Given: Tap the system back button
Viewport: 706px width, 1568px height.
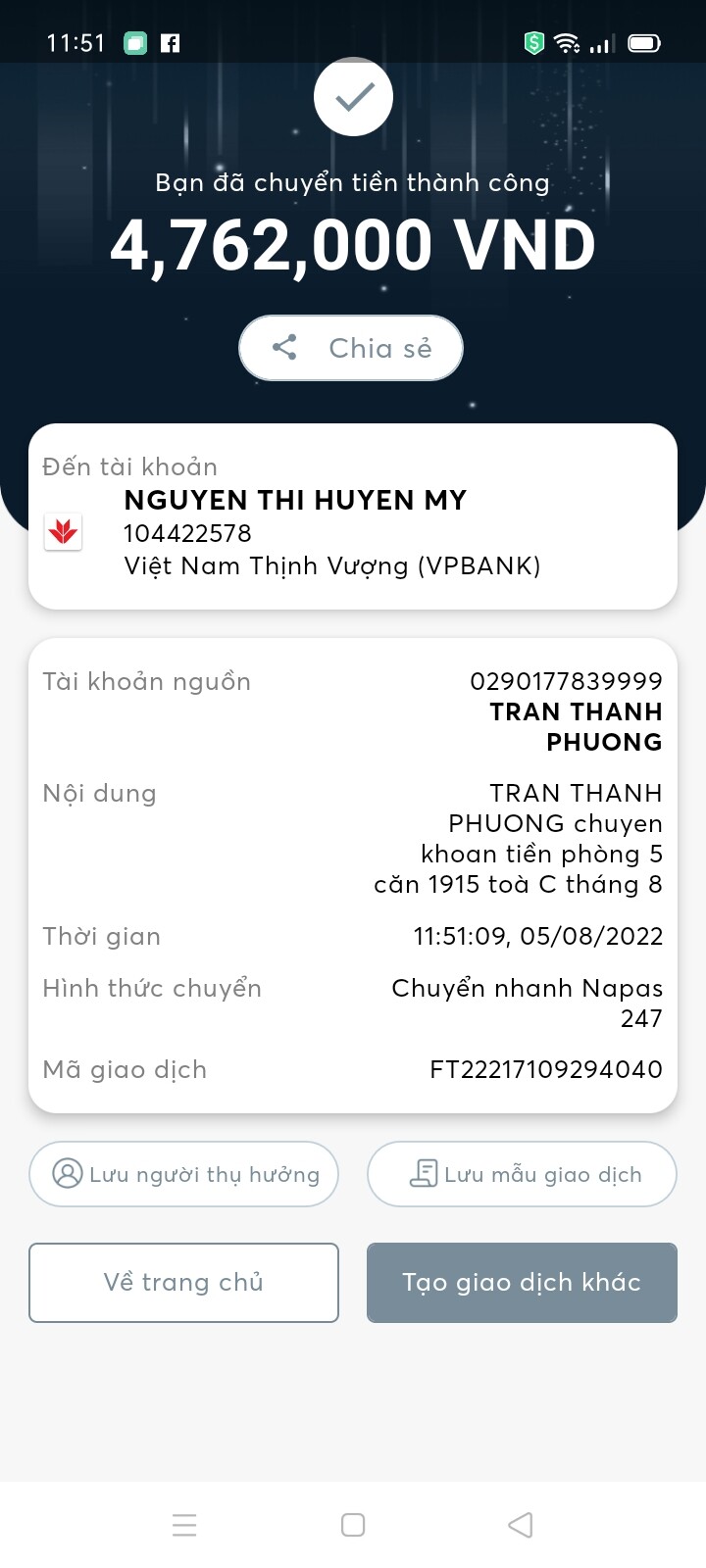Looking at the screenshot, I should click(x=521, y=1525).
